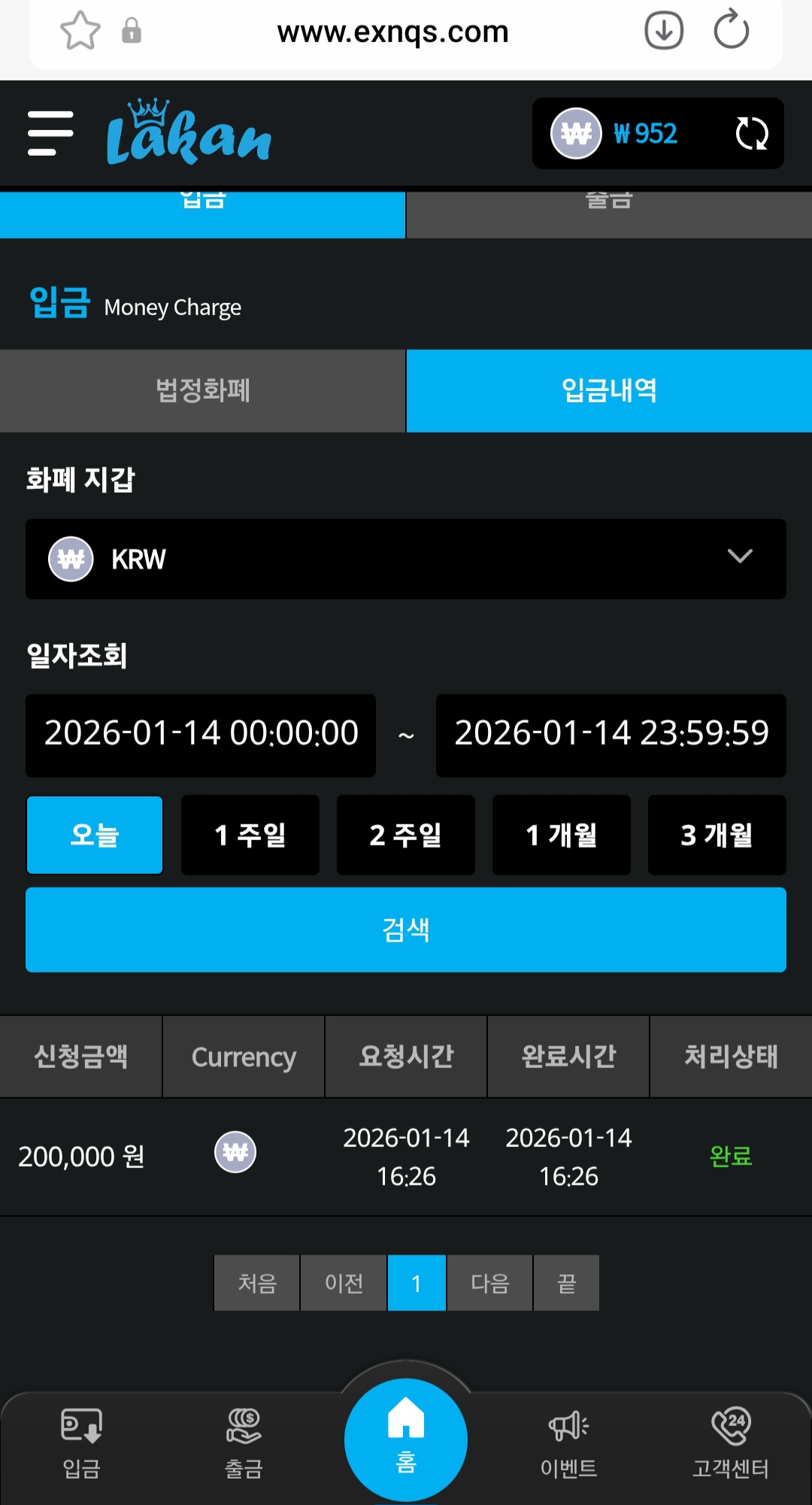Edit the end date 2026-01-14 23:59:59
The image size is (812, 1505).
tap(611, 735)
